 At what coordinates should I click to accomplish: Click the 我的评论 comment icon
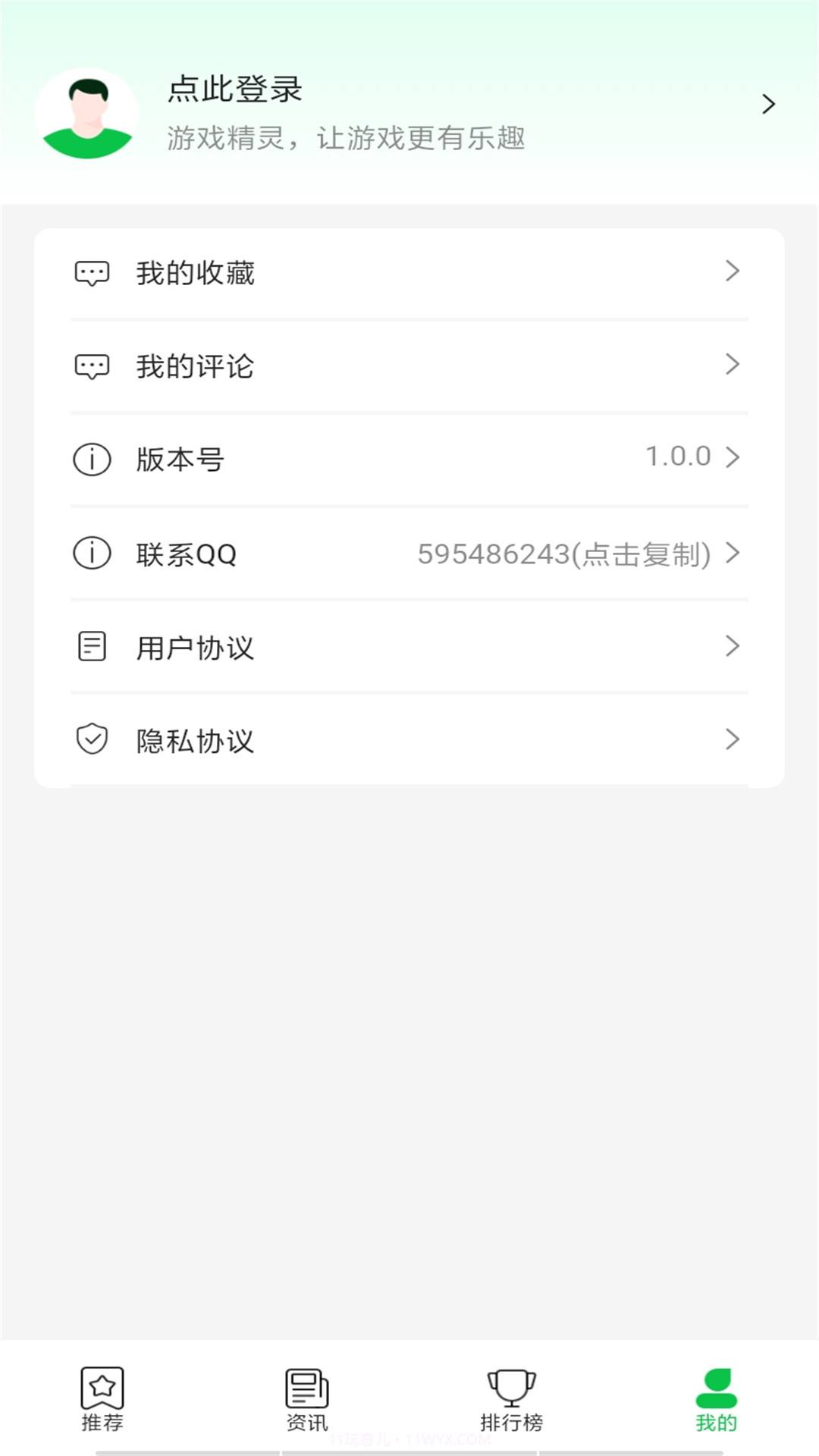[x=91, y=366]
